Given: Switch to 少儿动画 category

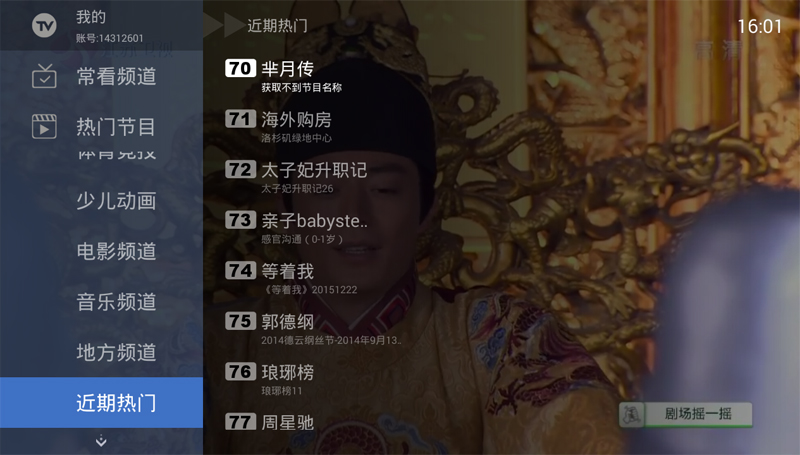Looking at the screenshot, I should pos(115,201).
